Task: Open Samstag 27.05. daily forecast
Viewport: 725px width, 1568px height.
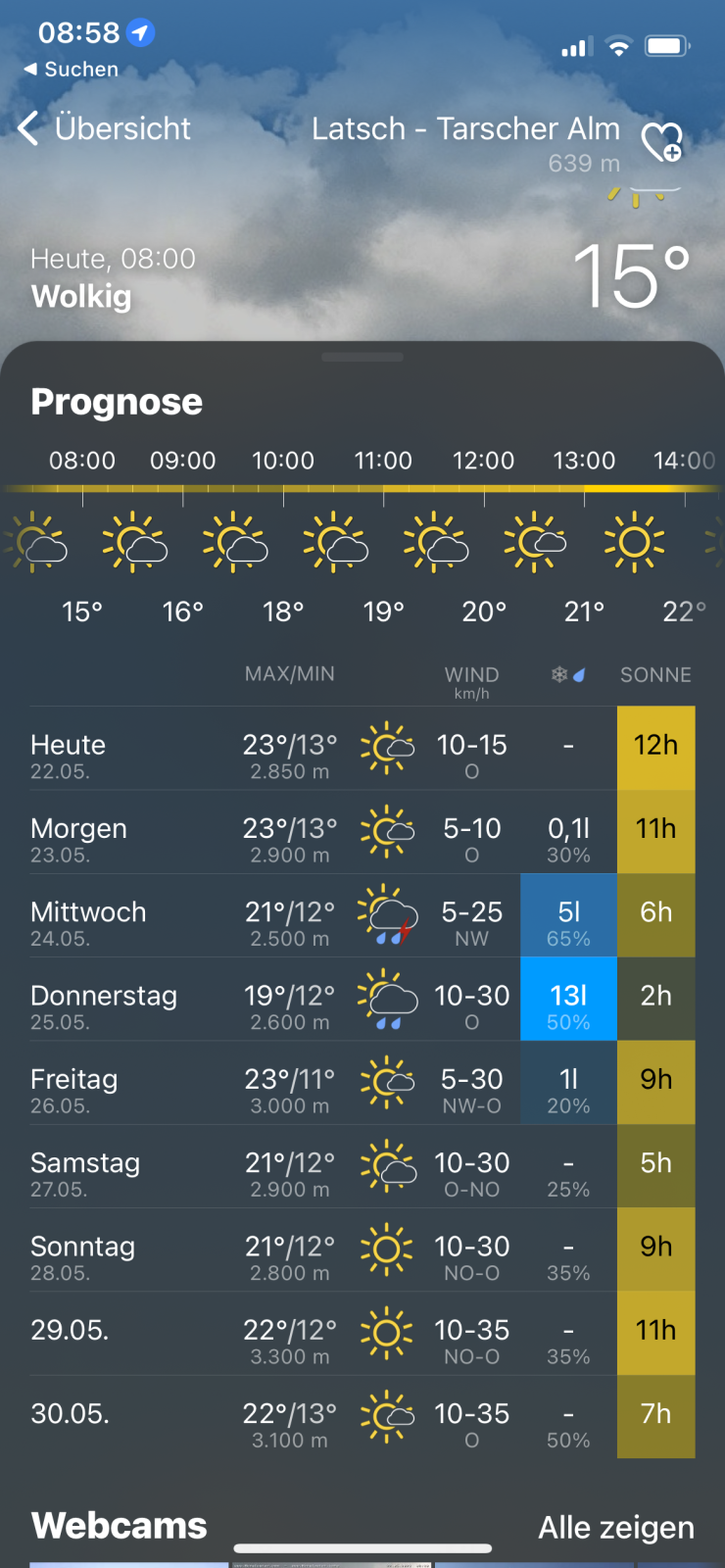Action: pyautogui.click(x=362, y=1166)
